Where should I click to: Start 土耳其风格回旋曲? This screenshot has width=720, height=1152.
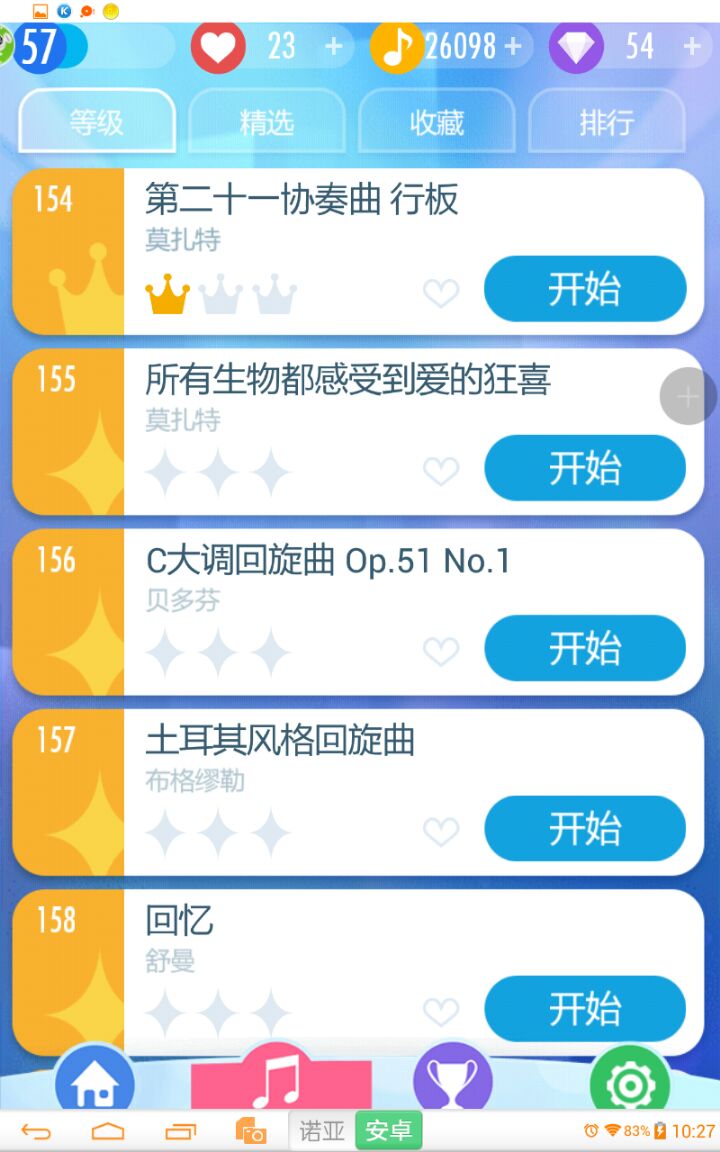pyautogui.click(x=585, y=828)
